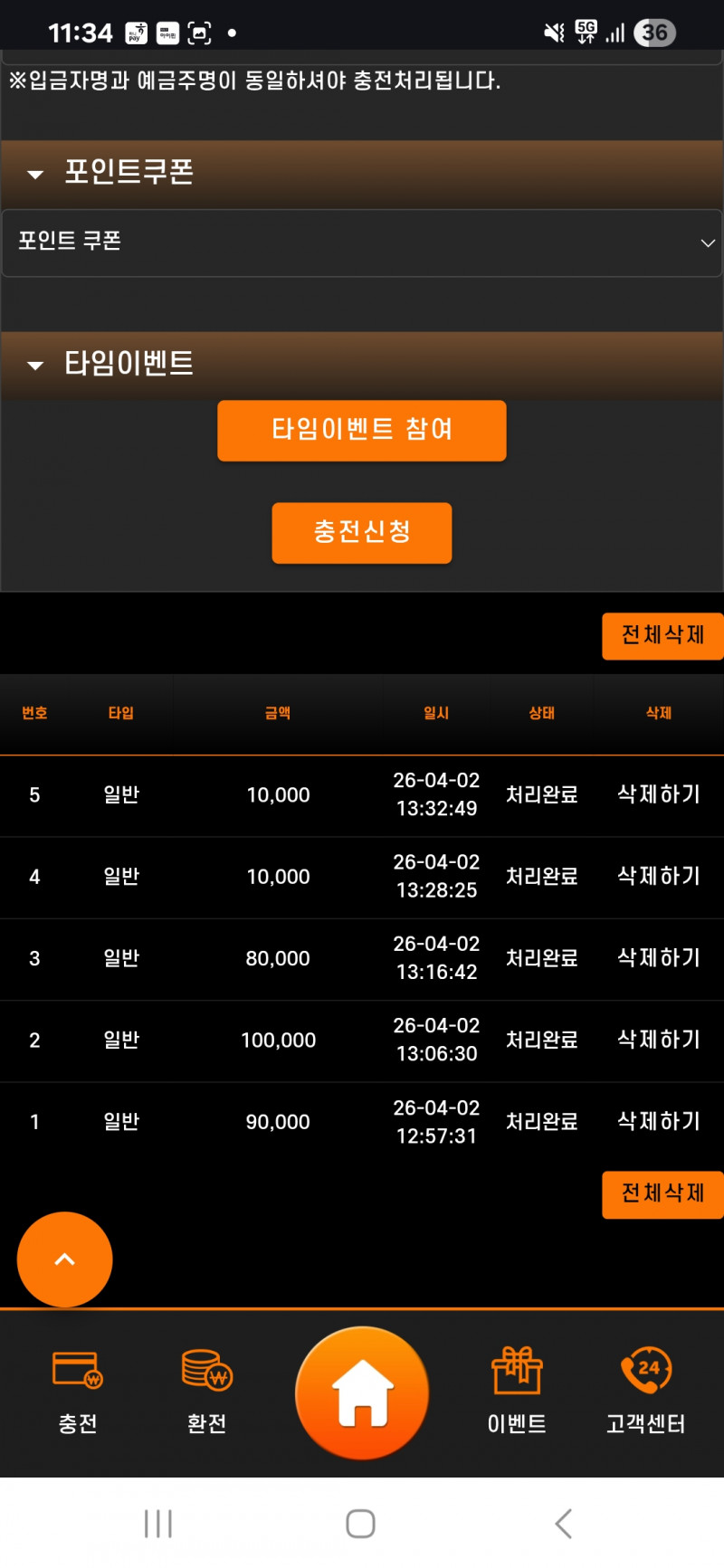The image size is (724, 1568).
Task: Open the 고객센터 tab
Action: (645, 1392)
